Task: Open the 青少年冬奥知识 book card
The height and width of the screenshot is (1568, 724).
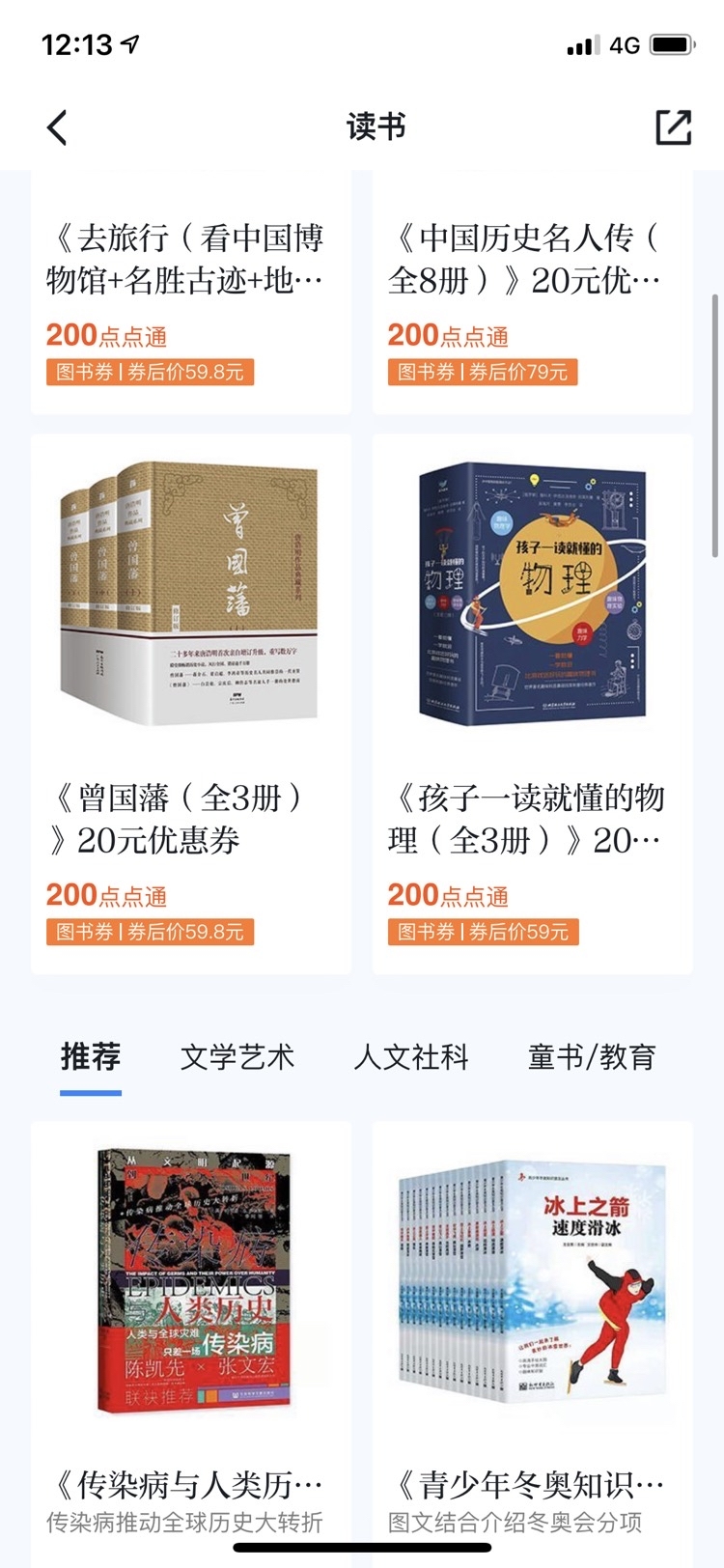Action: tap(532, 1332)
